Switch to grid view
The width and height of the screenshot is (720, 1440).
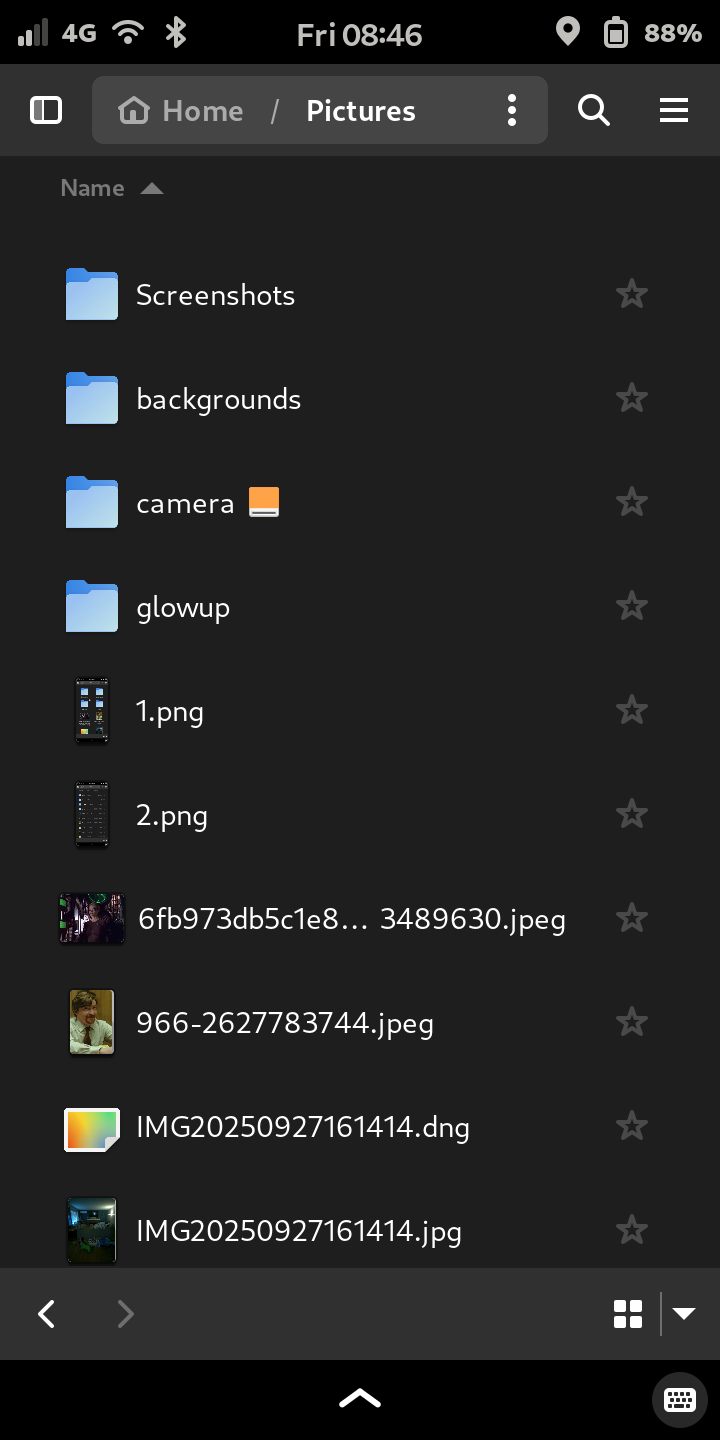pos(628,1313)
